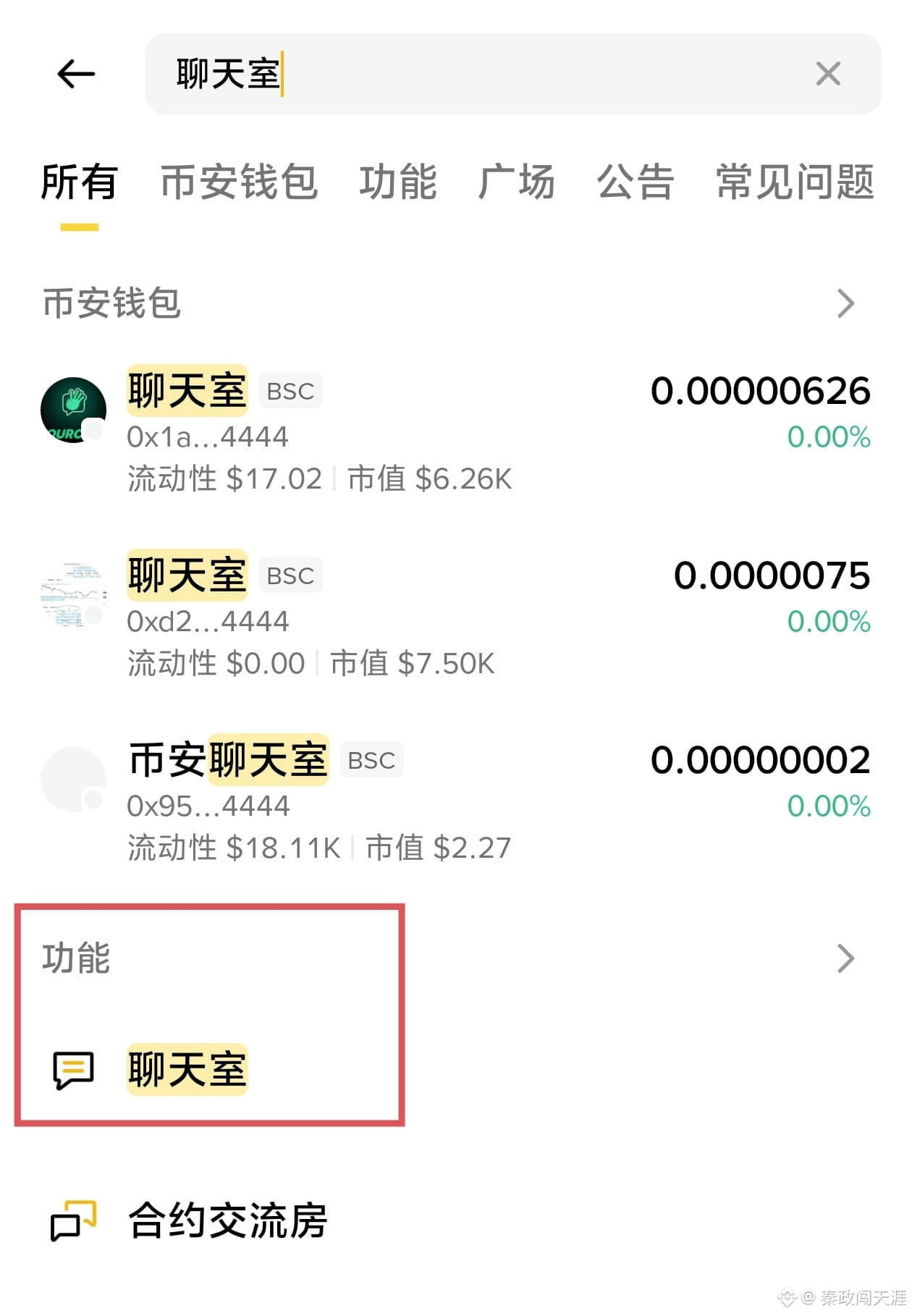912x1316 pixels.
Task: Select the 公告 tab
Action: point(633,182)
